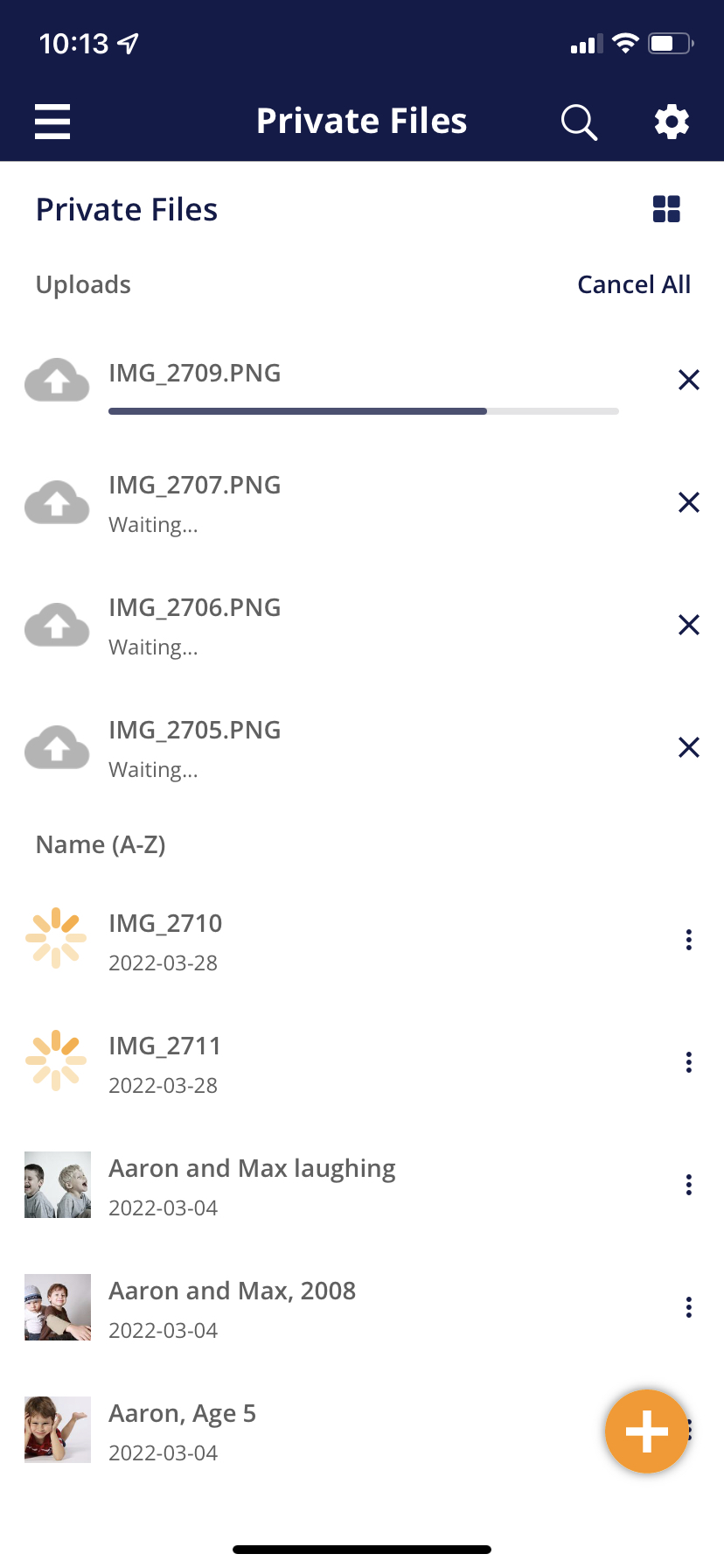Change the Name (A-Z) sort order

(x=101, y=844)
